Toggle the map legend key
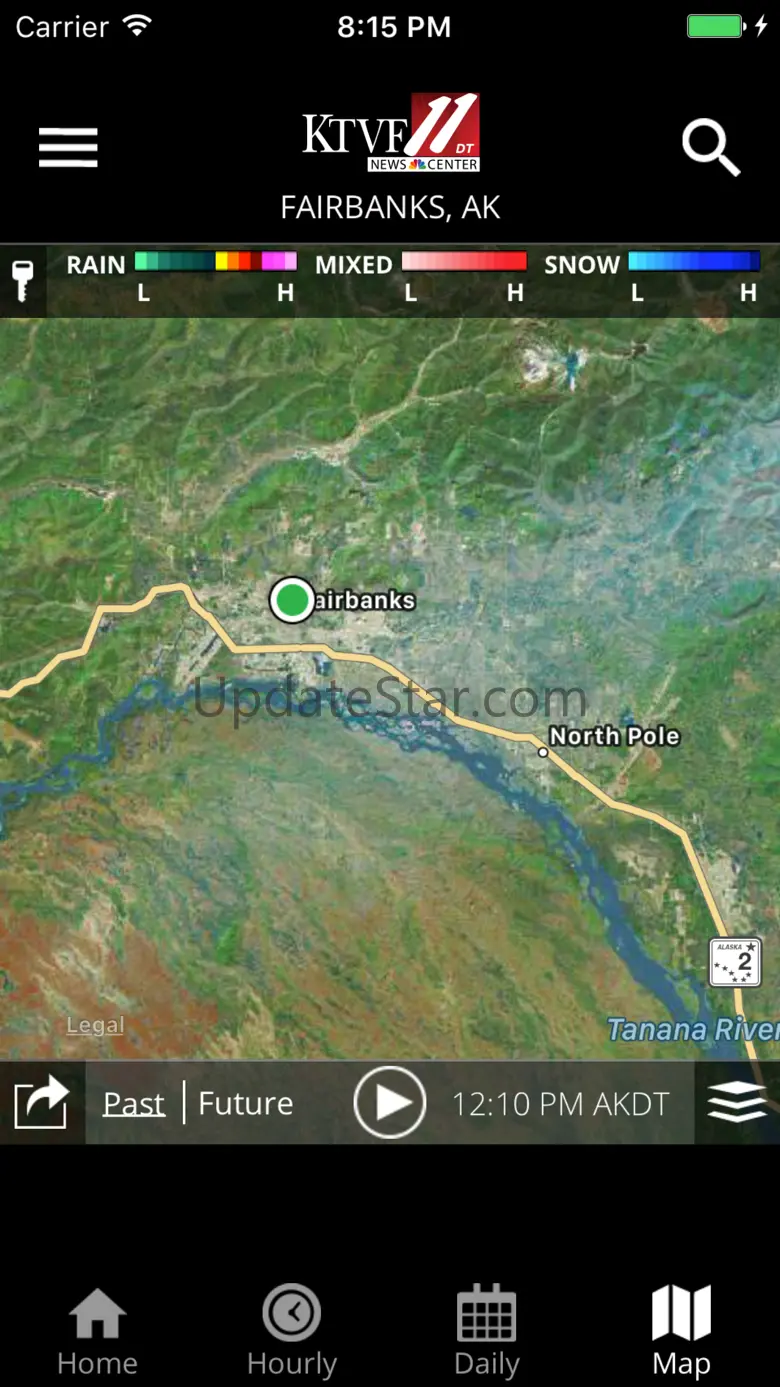 point(22,281)
